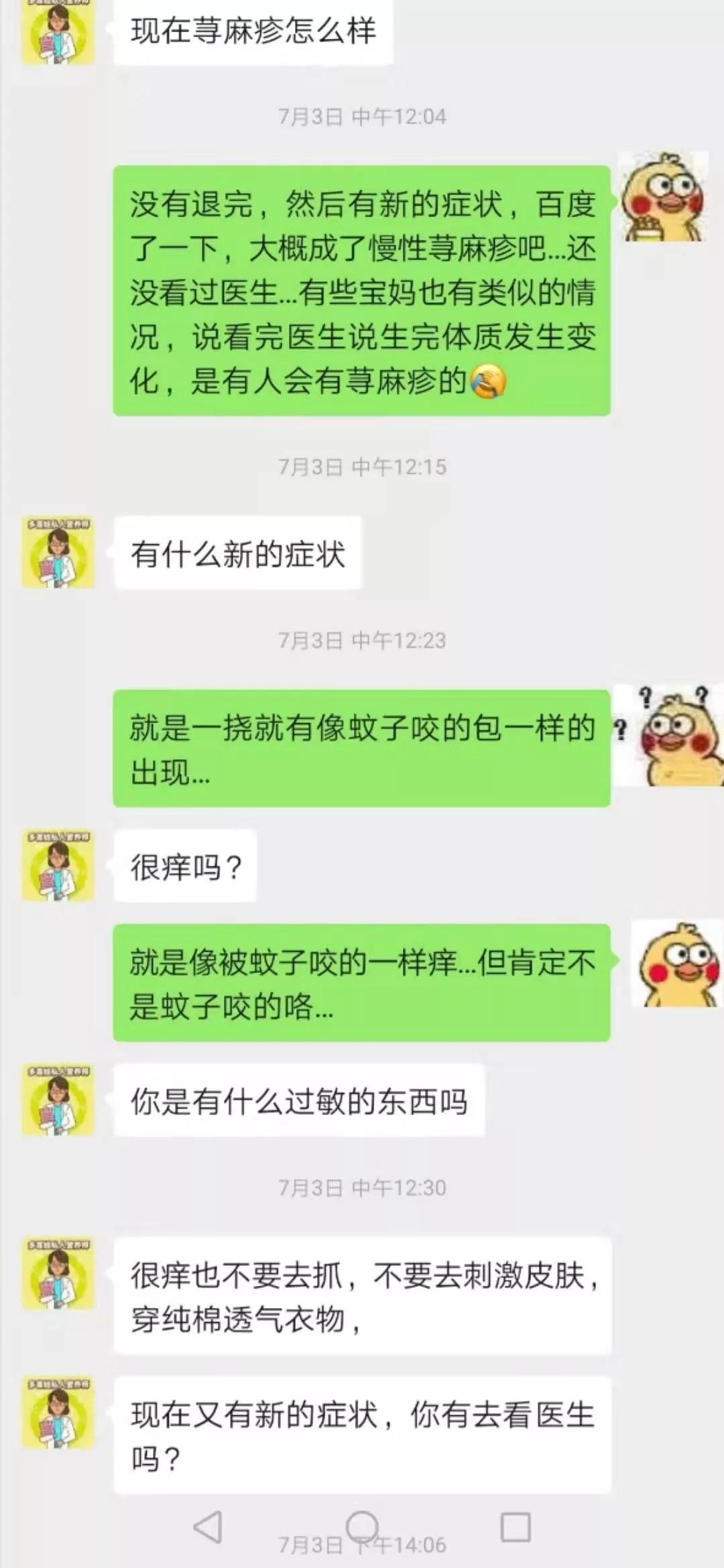Tap the avatar next to '很痒也不要去抓' message
This screenshot has width=724, height=1568.
(x=59, y=1273)
